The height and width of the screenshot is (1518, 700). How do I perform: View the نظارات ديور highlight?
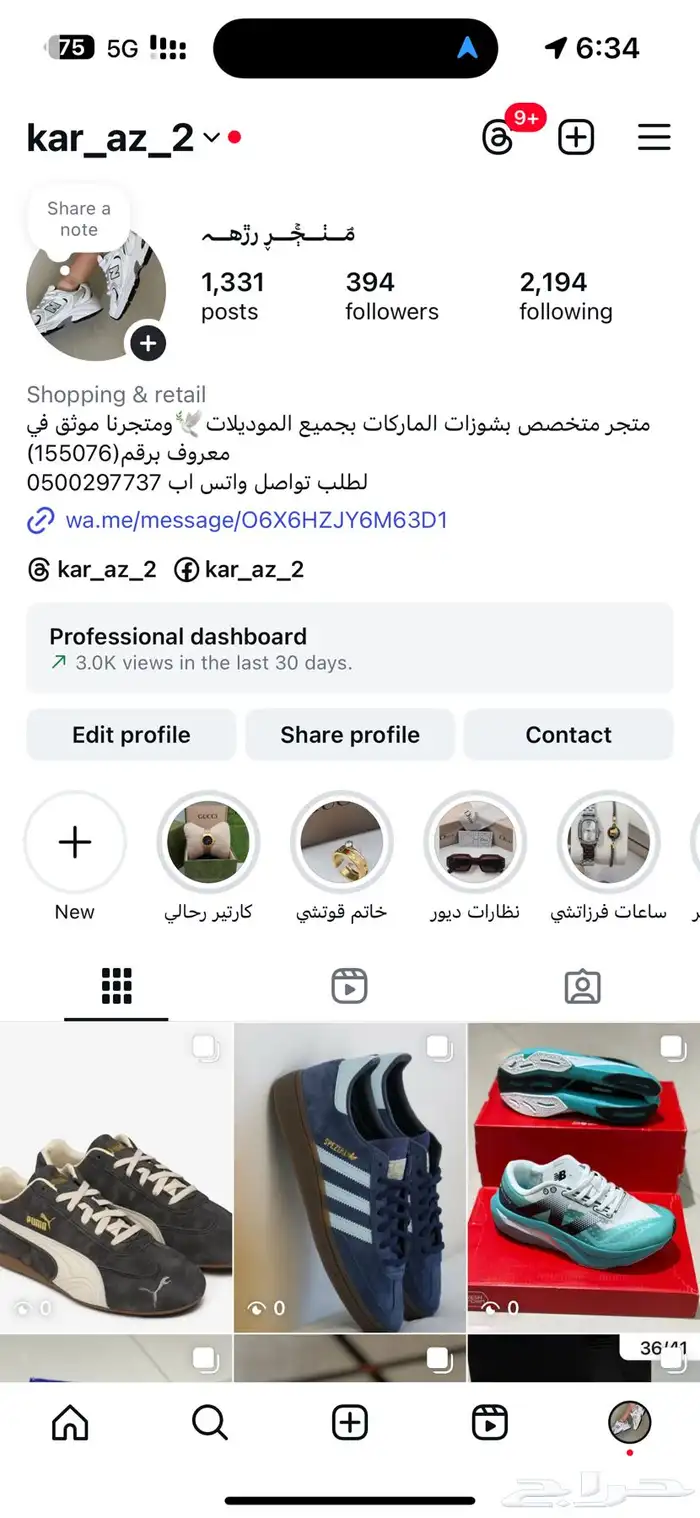475,842
